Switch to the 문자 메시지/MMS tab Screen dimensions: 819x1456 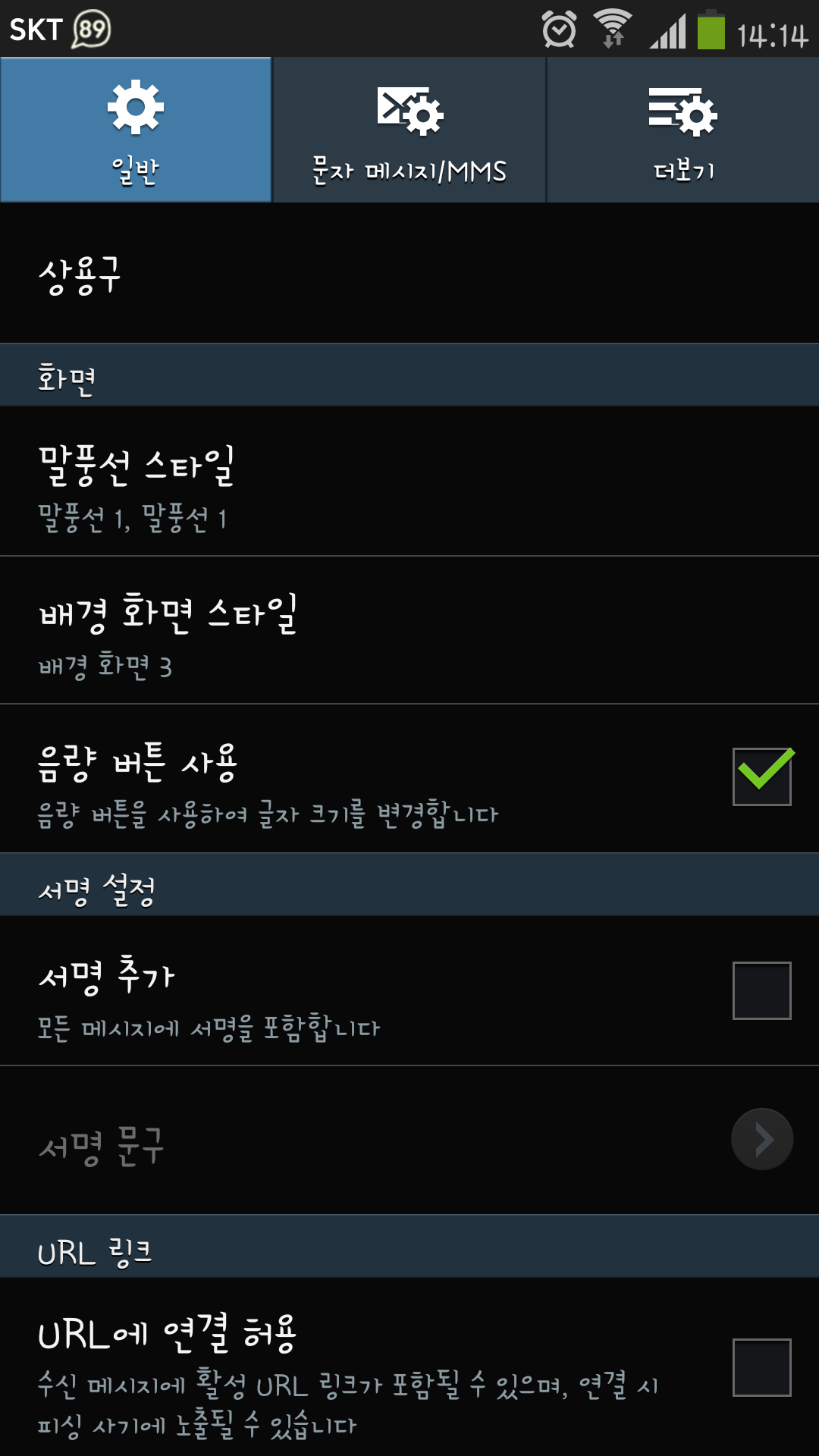coord(409,130)
